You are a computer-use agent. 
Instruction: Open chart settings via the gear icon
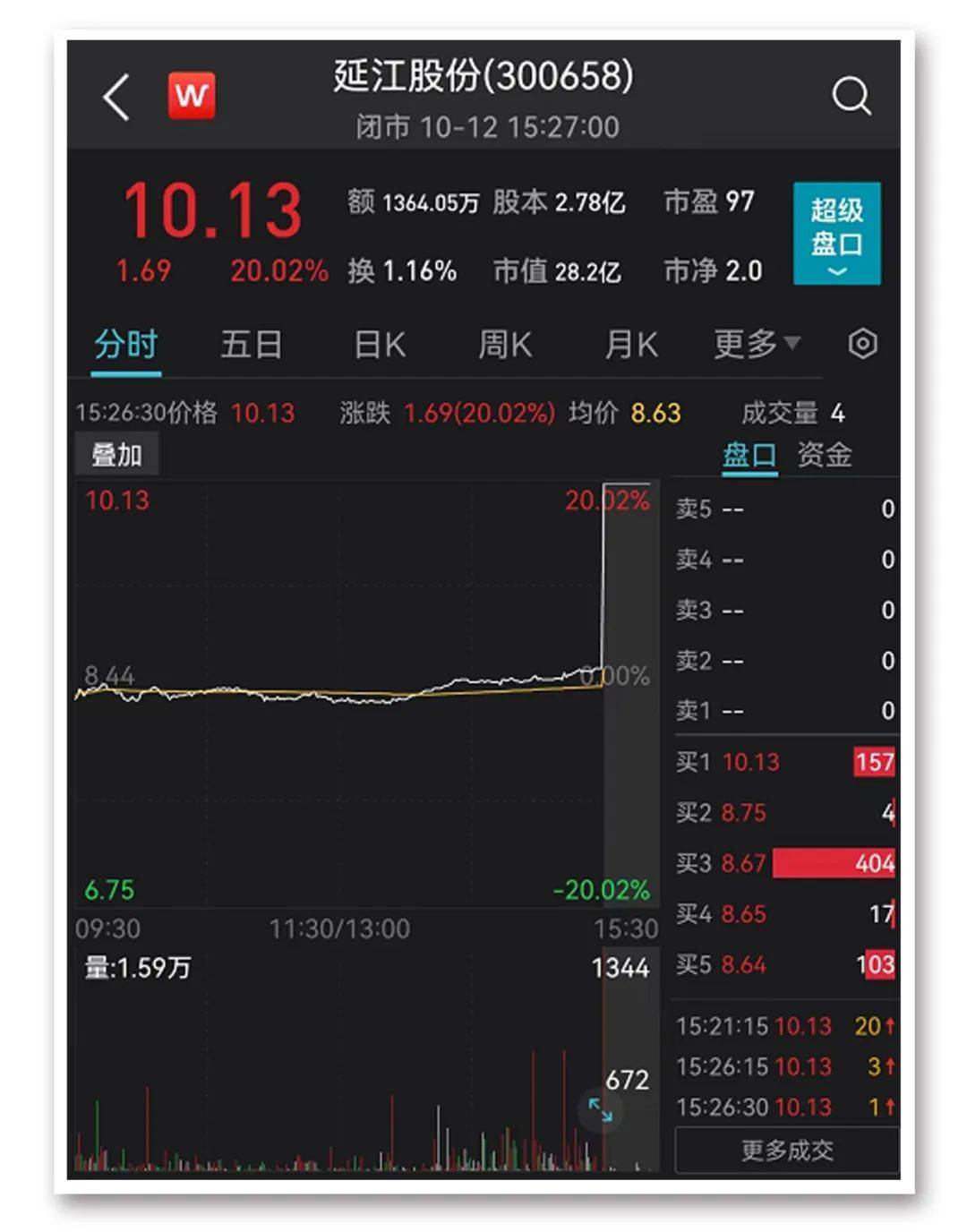862,344
